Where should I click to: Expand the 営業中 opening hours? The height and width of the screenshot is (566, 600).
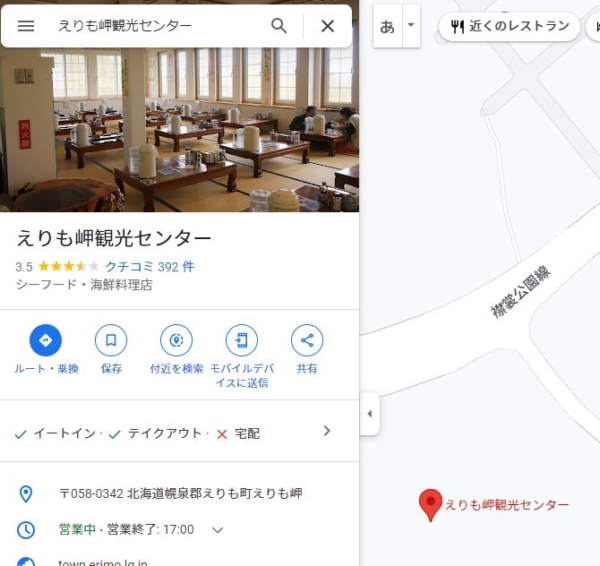217,530
